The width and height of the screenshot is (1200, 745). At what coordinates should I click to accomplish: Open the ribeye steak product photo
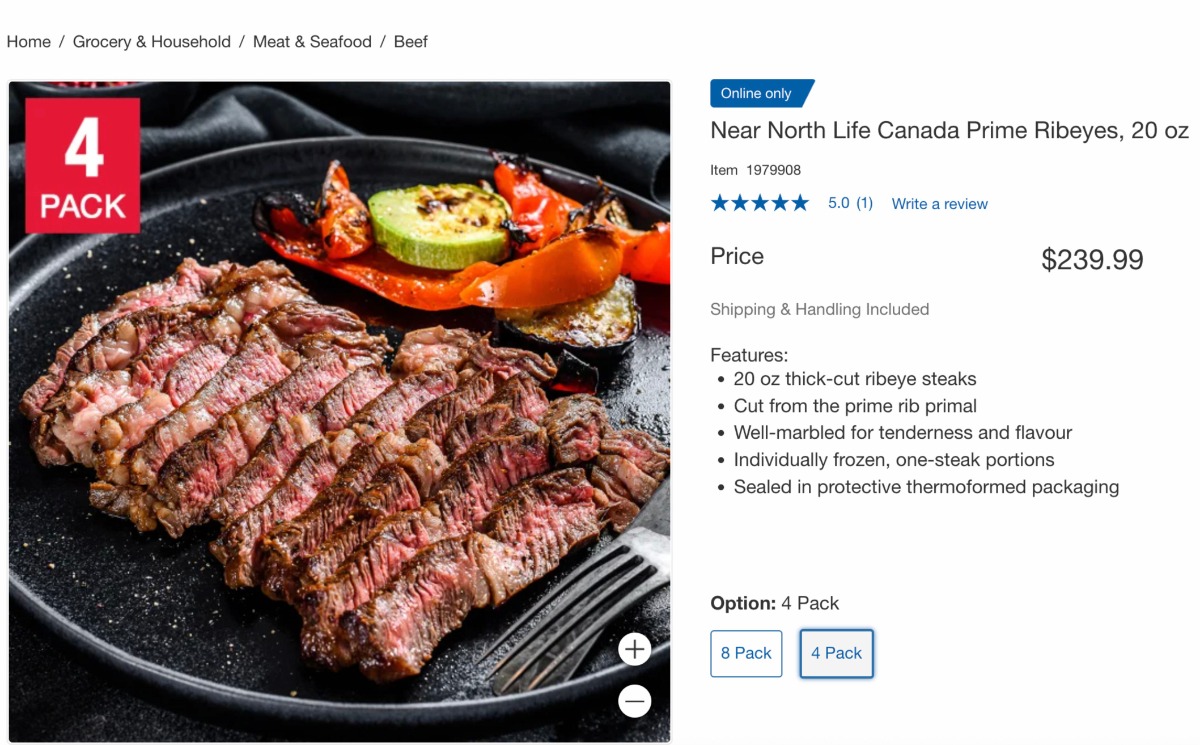340,420
